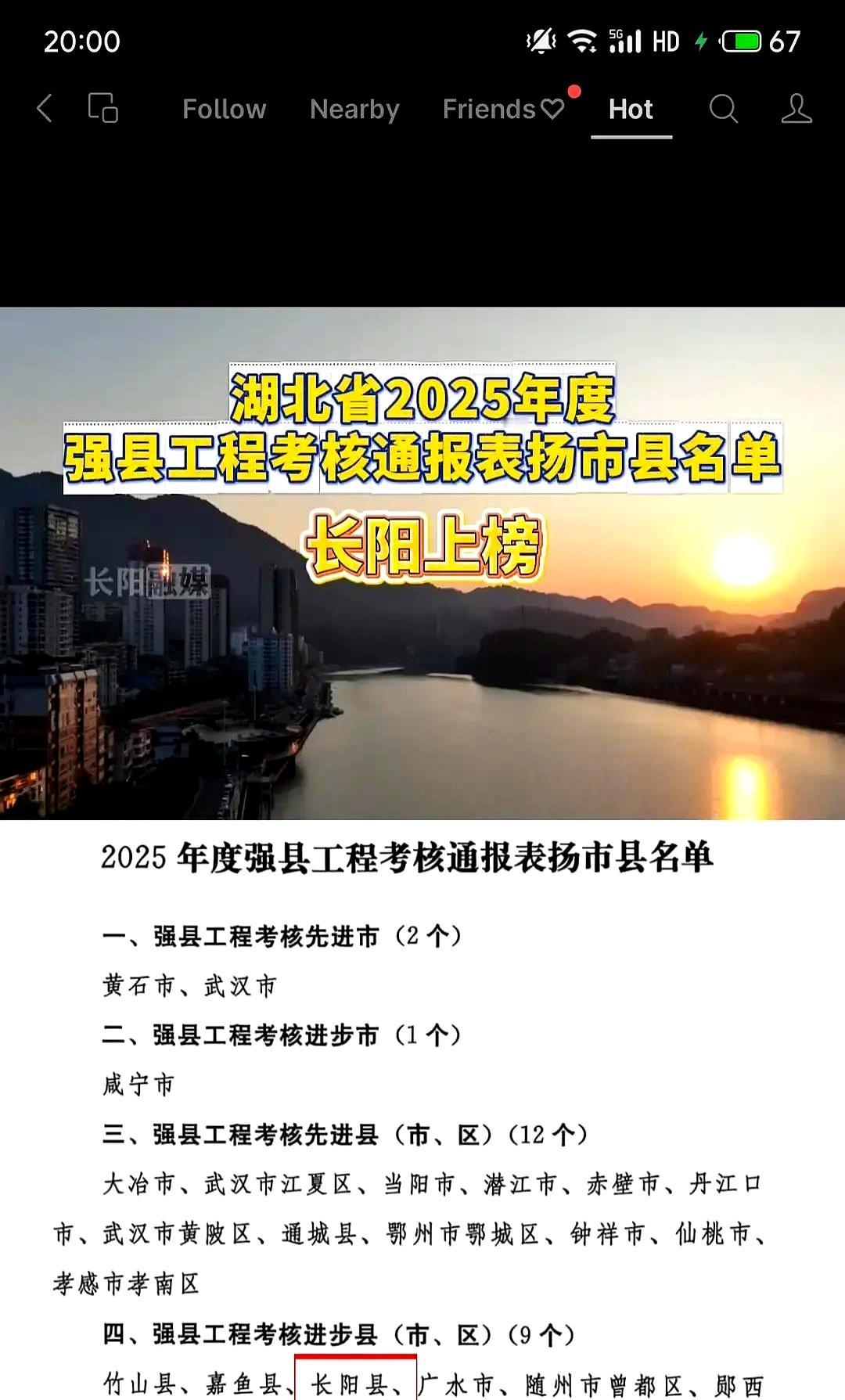
Task: Navigate back using the back arrow
Action: tap(45, 109)
